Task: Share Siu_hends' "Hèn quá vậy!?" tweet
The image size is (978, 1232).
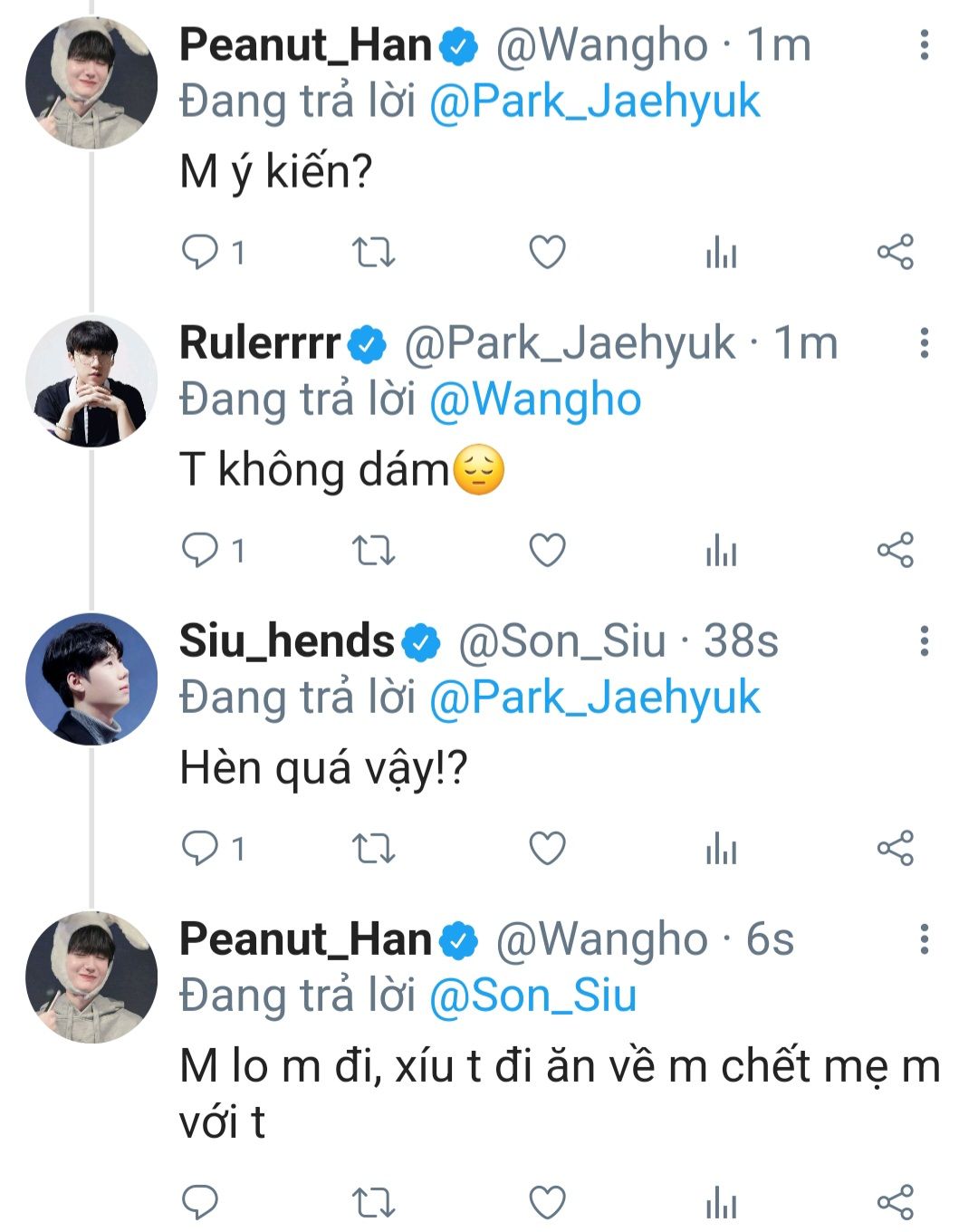Action: click(x=895, y=848)
